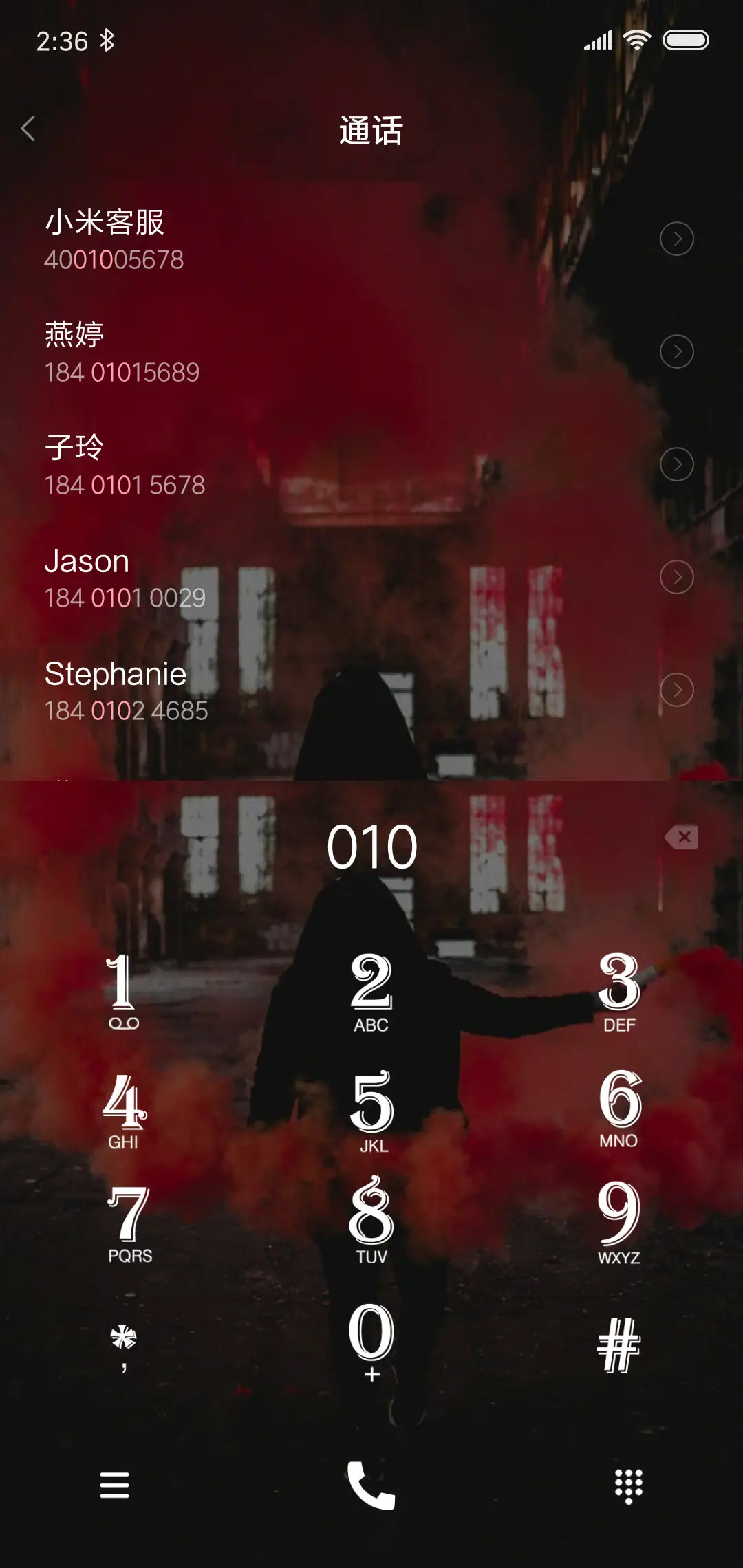Viewport: 743px width, 1568px height.
Task: Tap the back arrow to leave 通话
Action: 29,128
